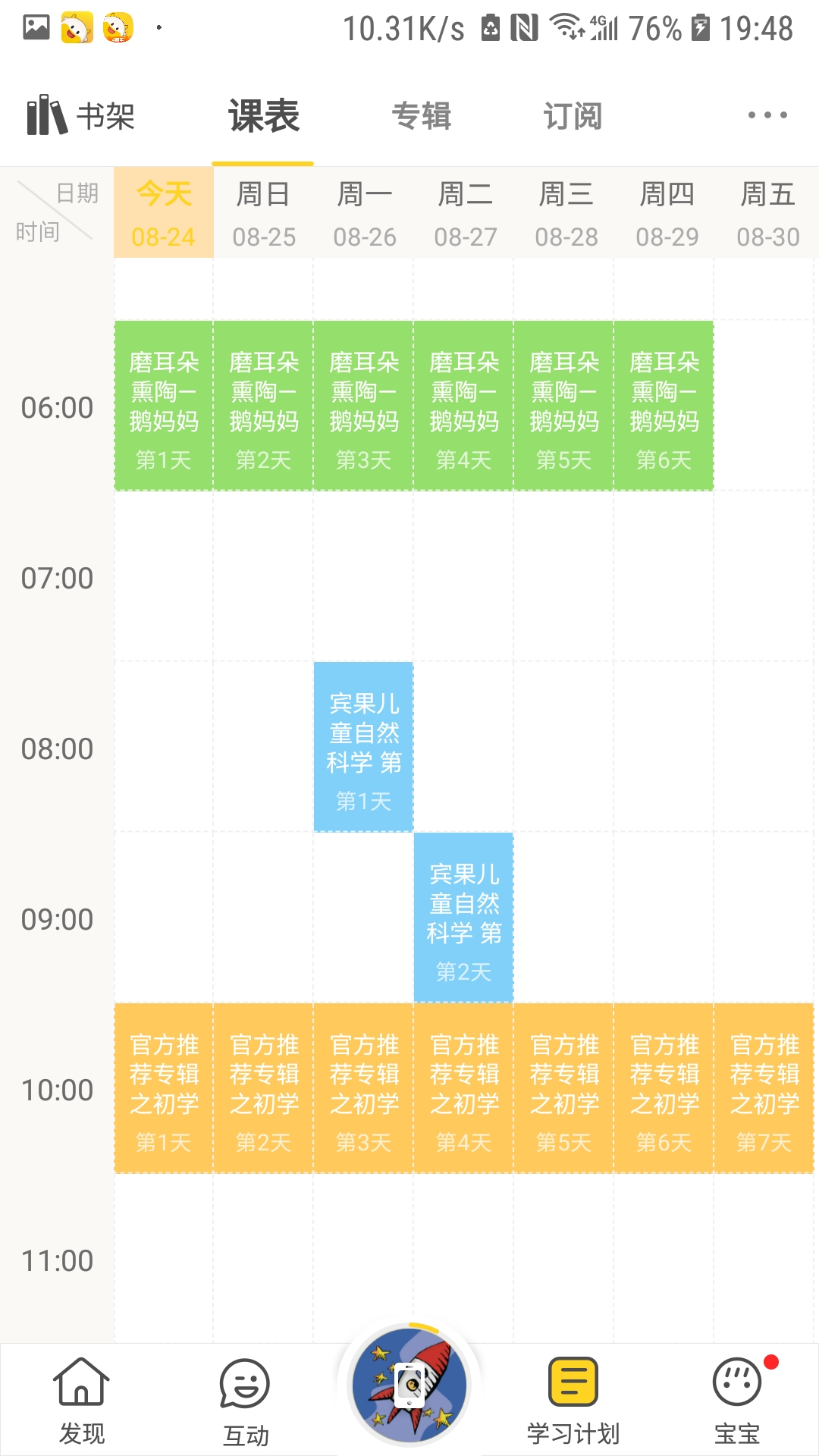The image size is (819, 1456).
Task: Open 磨耳朵熏陶 鹅妈妈 第3天 lesson
Action: pyautogui.click(x=364, y=406)
